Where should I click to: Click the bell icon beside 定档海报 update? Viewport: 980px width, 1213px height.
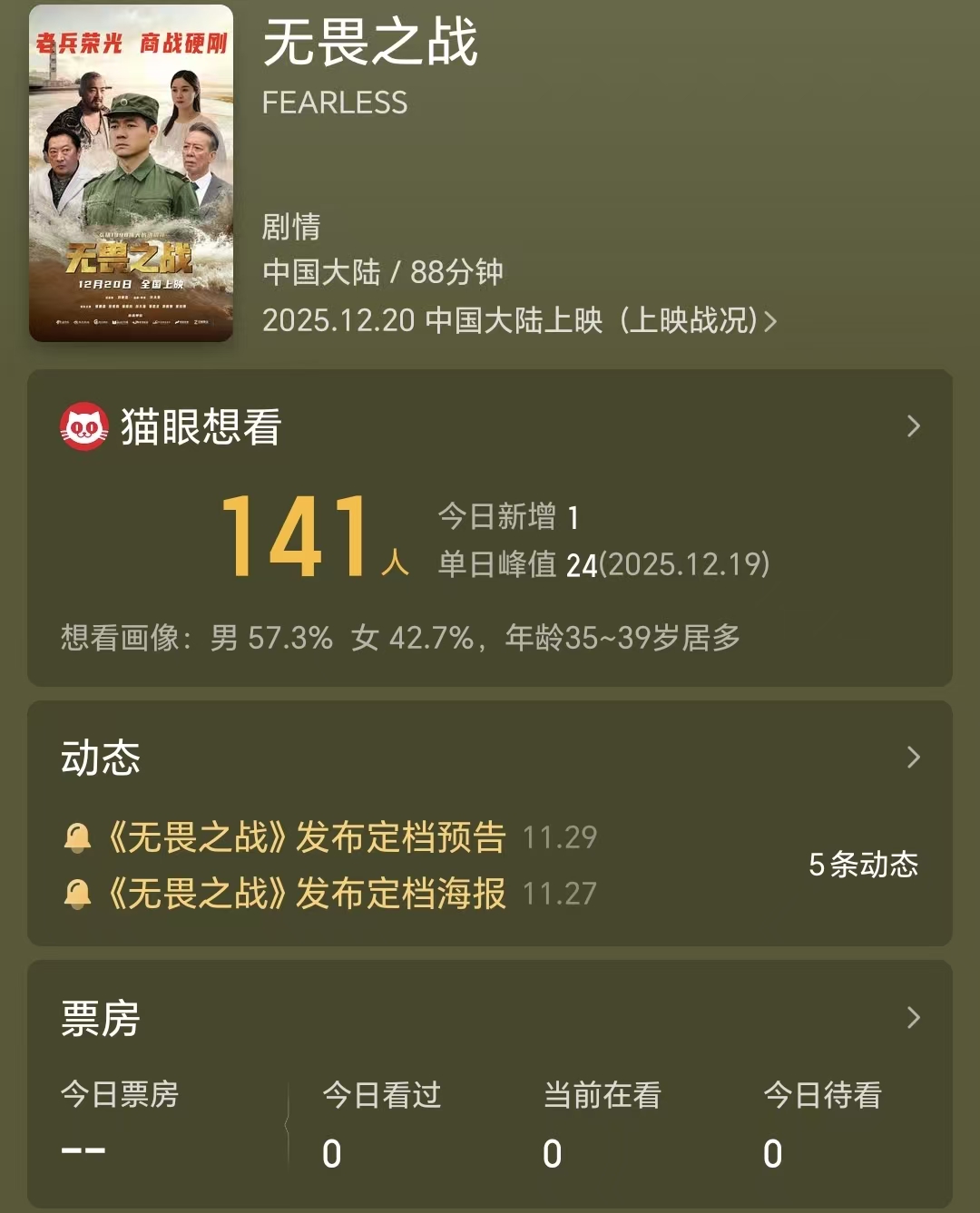click(77, 893)
